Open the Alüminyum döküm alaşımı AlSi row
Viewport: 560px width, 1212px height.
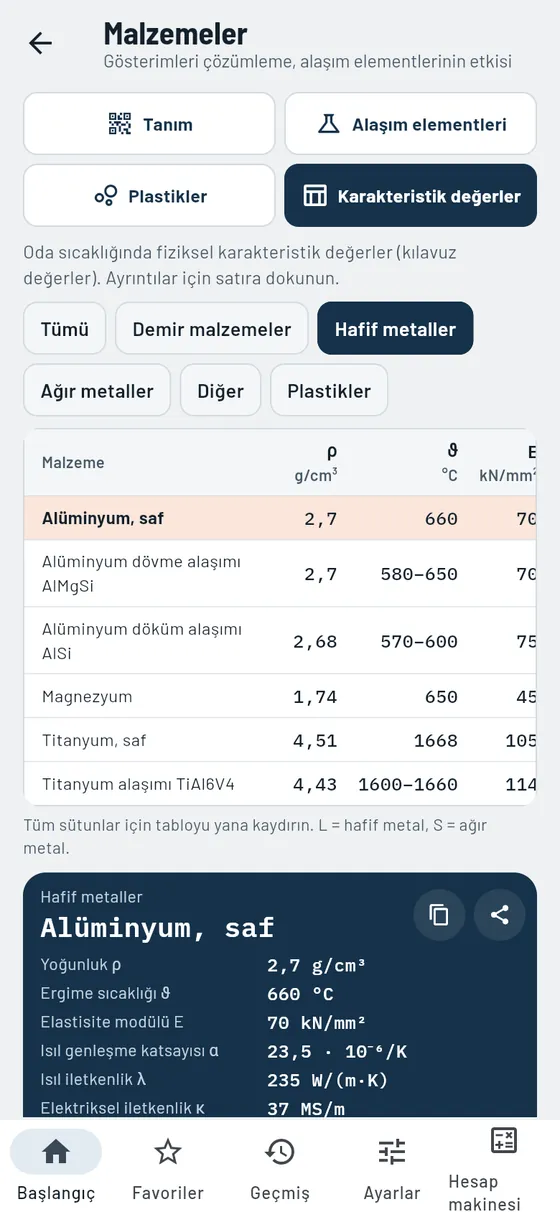pyautogui.click(x=280, y=641)
